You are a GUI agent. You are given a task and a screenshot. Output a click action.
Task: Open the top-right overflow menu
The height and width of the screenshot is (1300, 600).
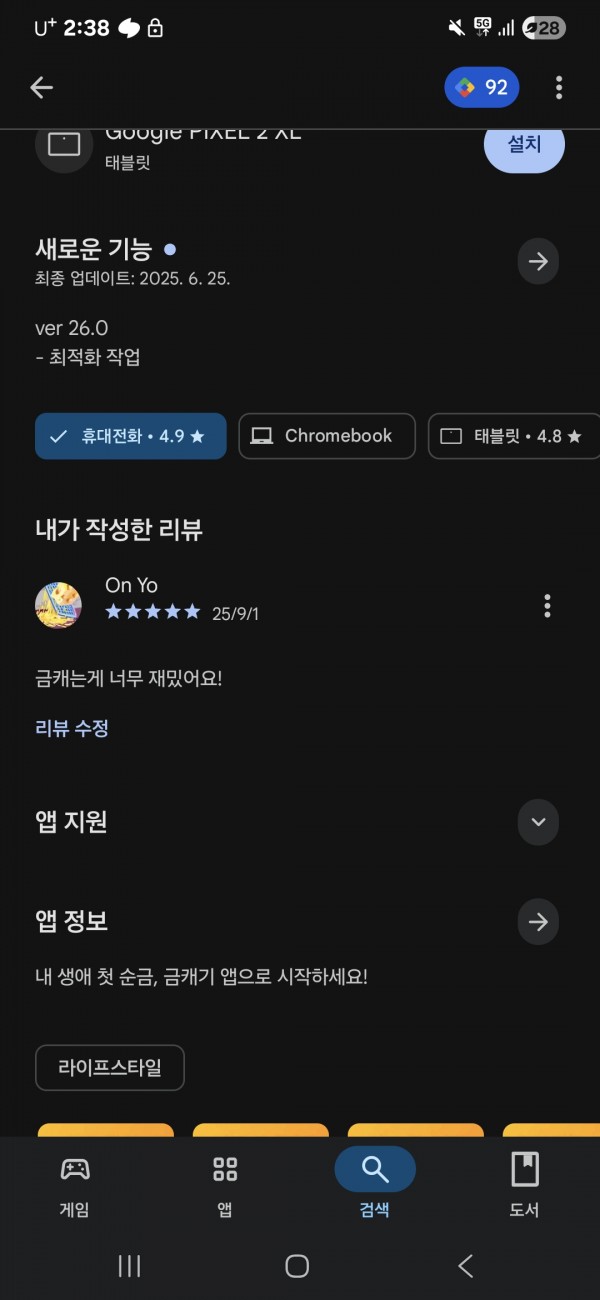click(x=559, y=88)
